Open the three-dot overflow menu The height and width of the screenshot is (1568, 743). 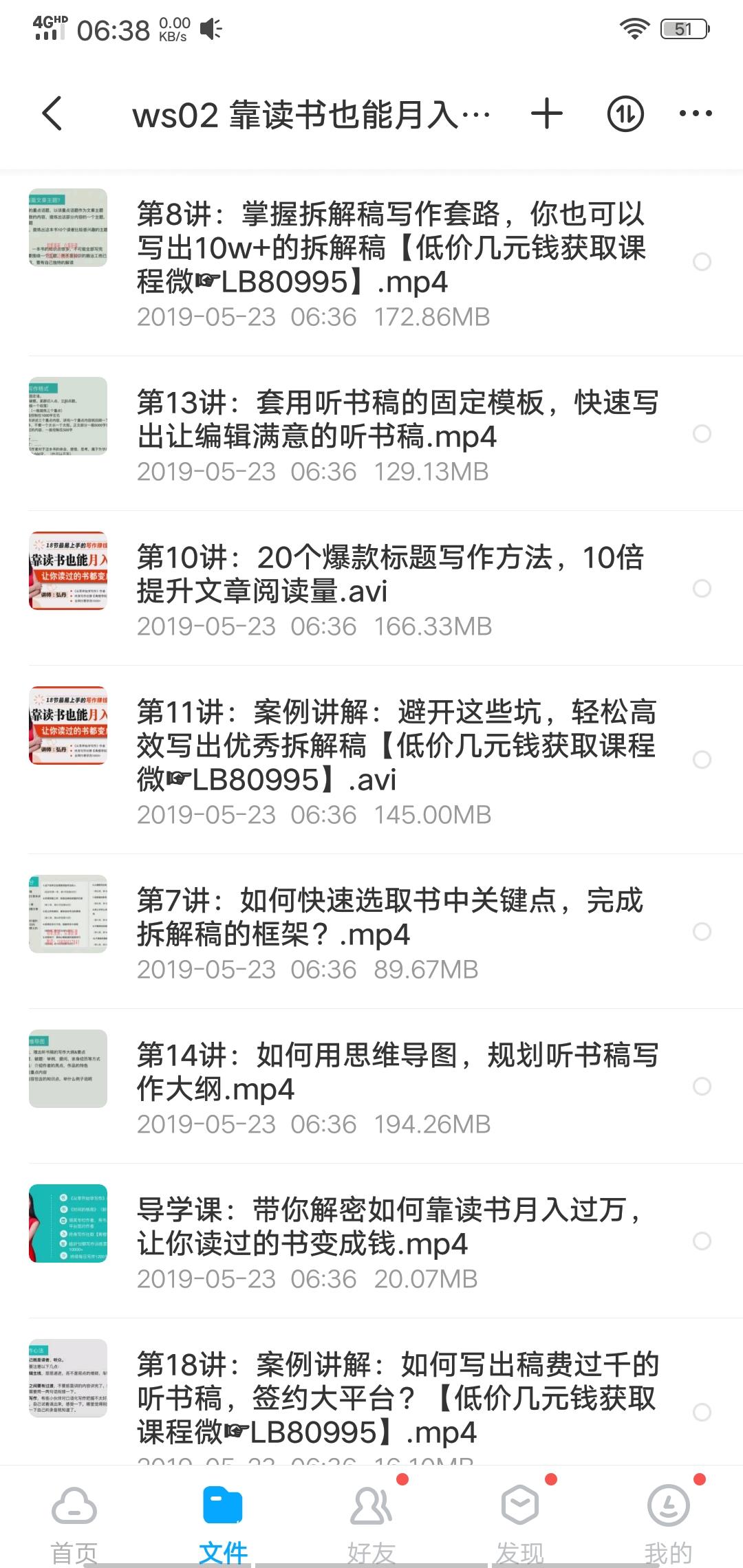tap(696, 113)
